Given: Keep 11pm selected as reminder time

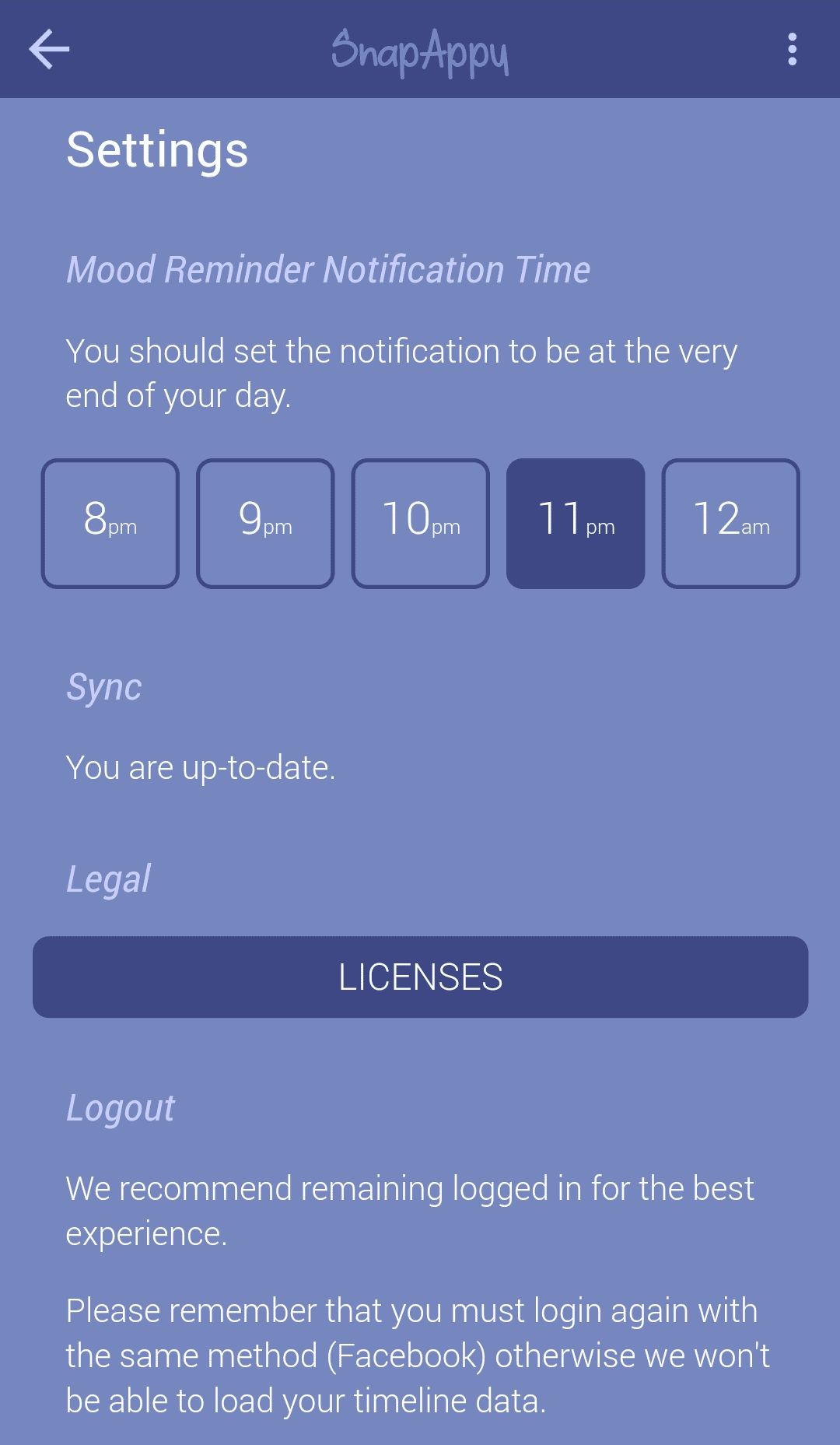Looking at the screenshot, I should [575, 523].
